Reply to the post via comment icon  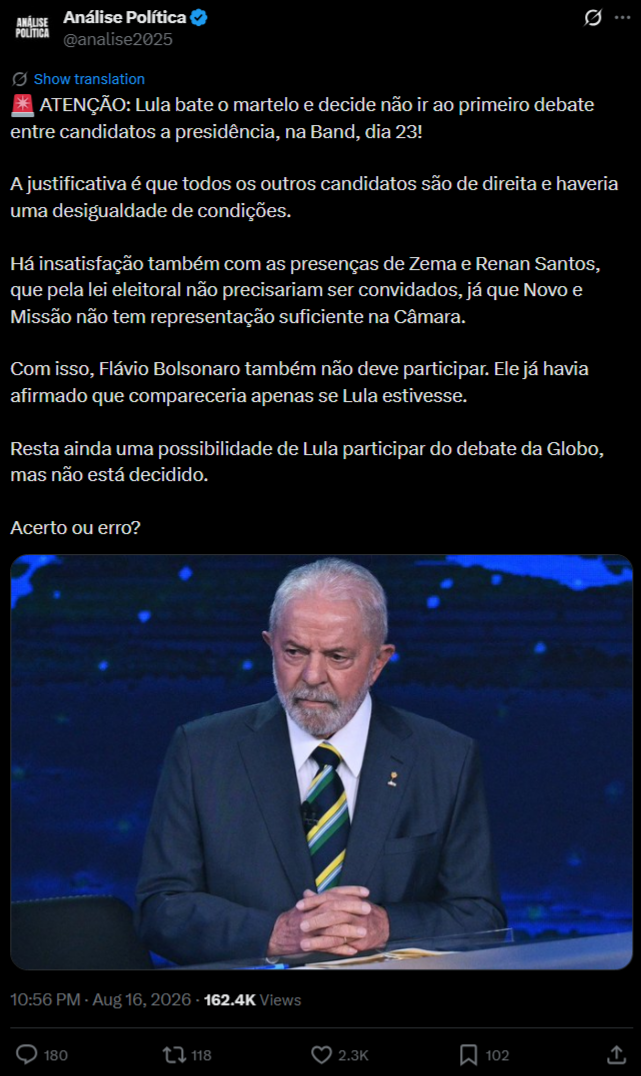click(26, 1054)
